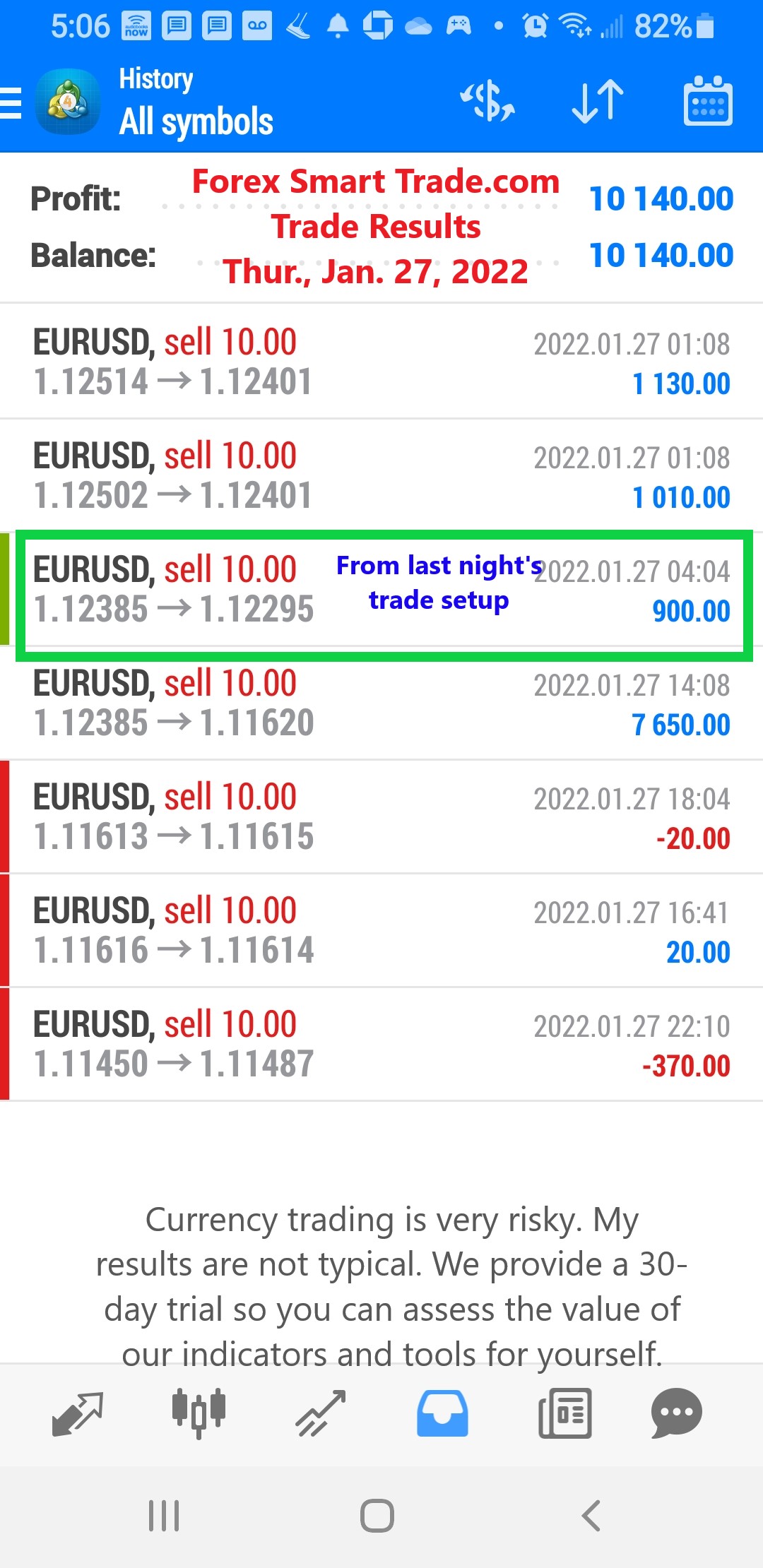Switch to the Trade tab
The height and width of the screenshot is (1568, 763).
point(321,1413)
